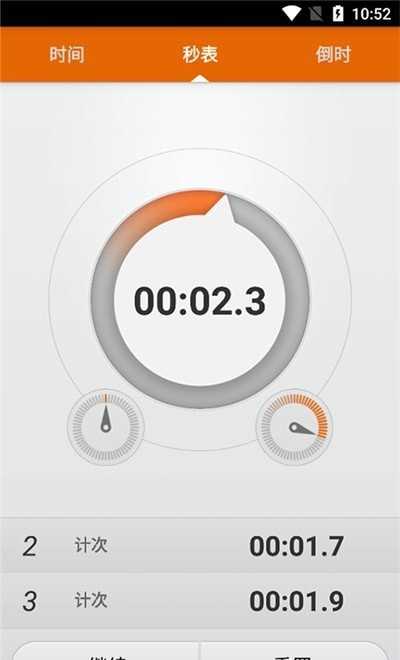Tap the partly visible continue button
Screen dimensions: 400x660
click(x=106, y=651)
